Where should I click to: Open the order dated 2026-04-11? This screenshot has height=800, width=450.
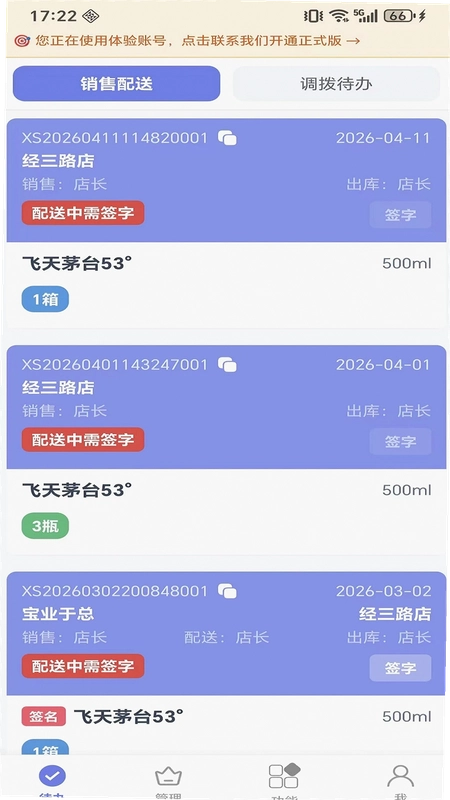point(227,223)
